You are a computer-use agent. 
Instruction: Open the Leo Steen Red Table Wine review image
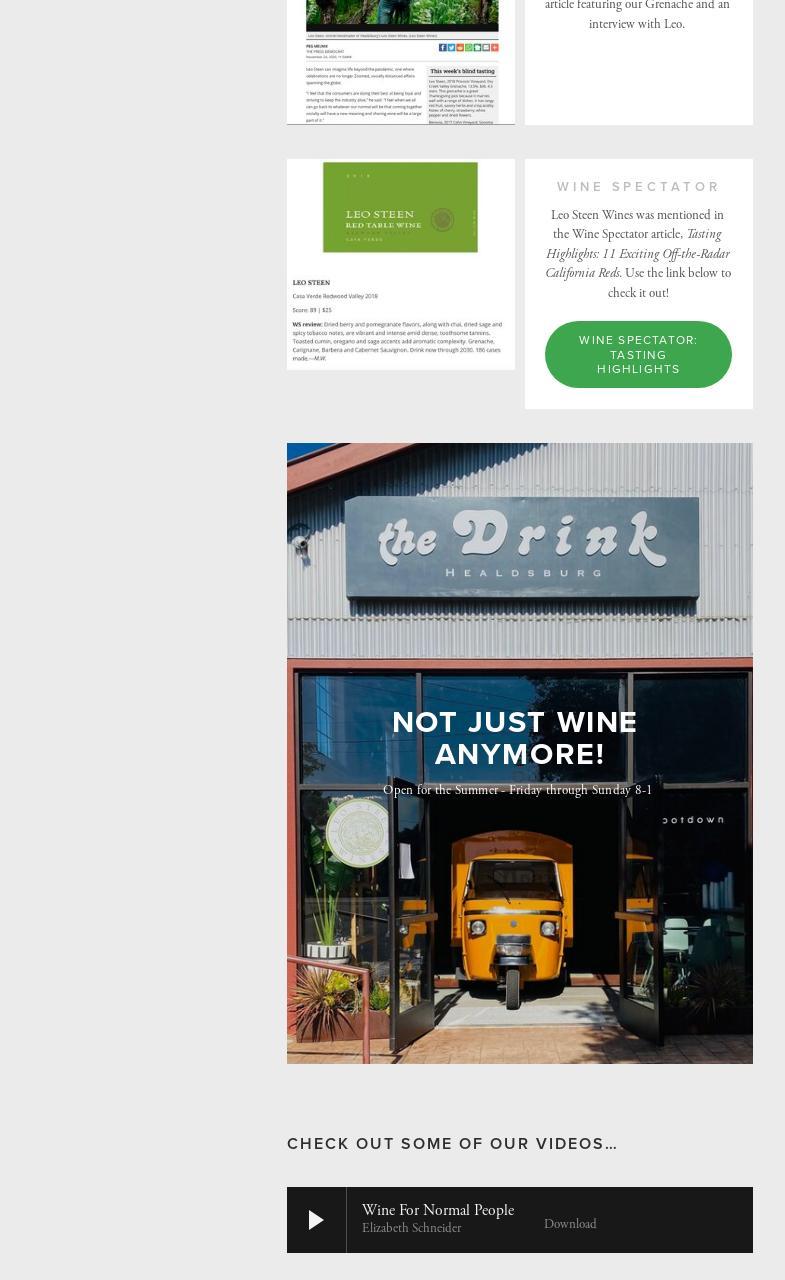pyautogui.click(x=401, y=264)
